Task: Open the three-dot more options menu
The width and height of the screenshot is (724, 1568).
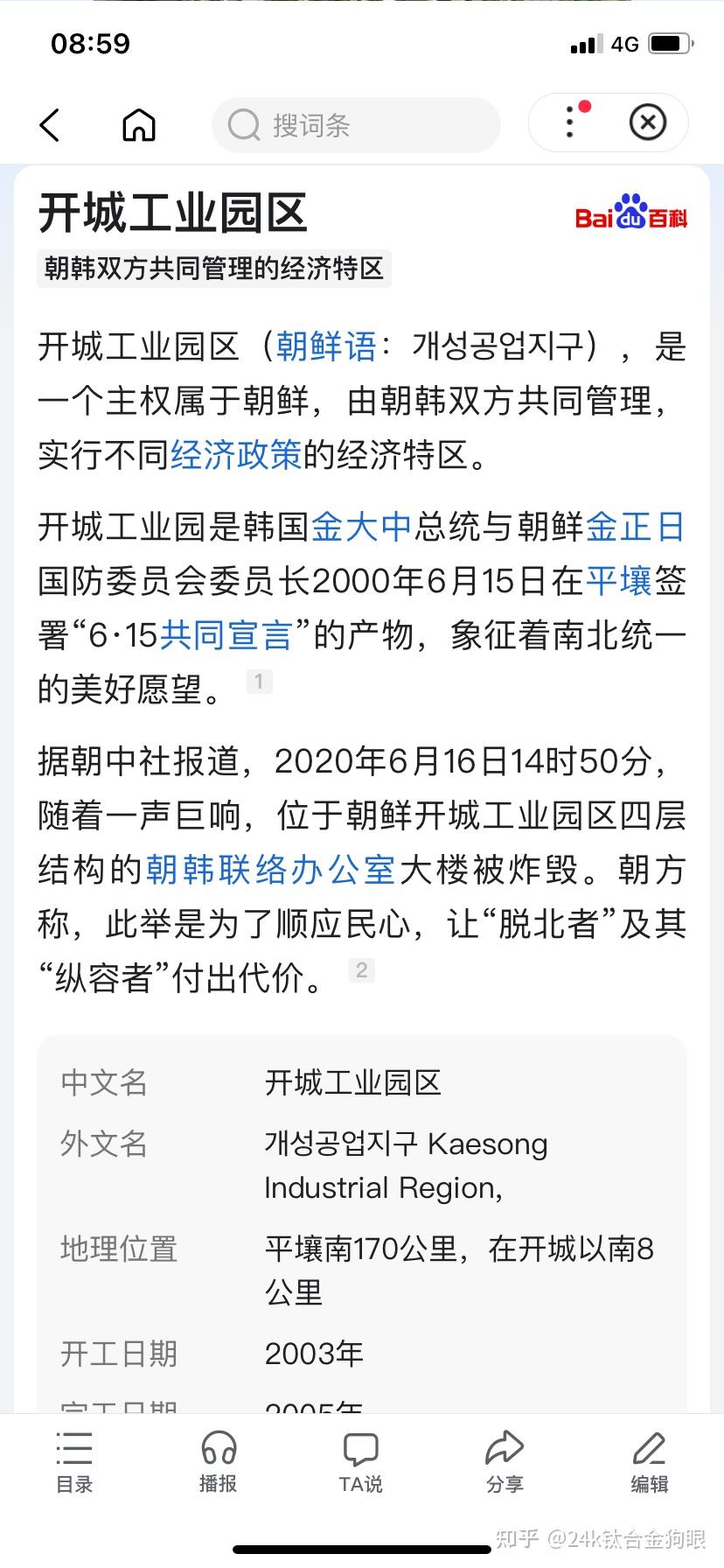Action: tap(570, 122)
